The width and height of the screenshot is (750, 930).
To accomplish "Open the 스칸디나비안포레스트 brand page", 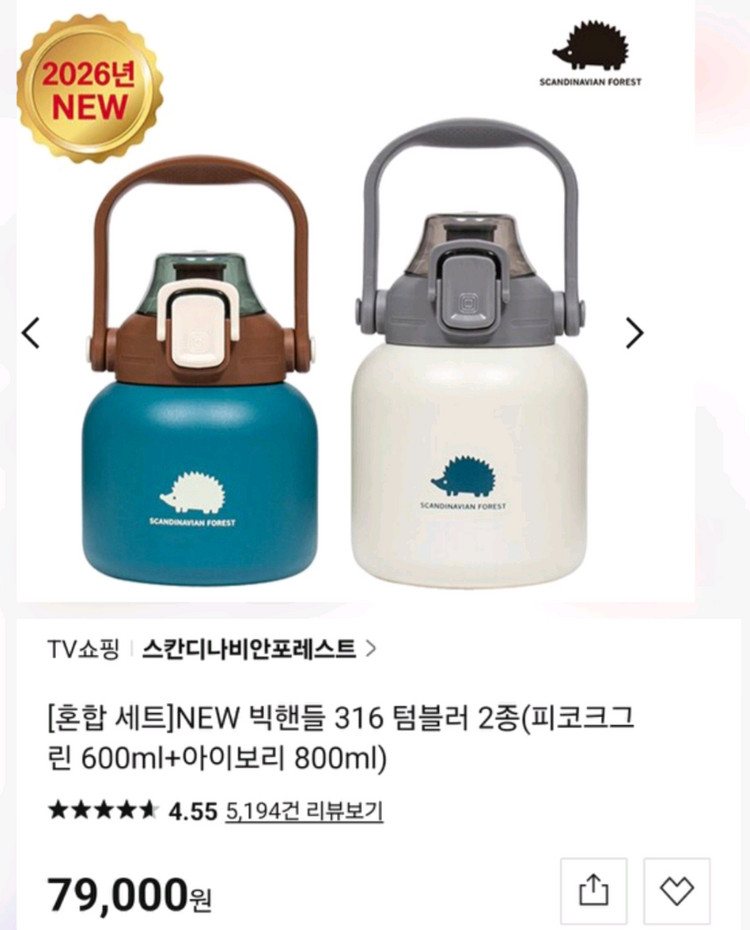I will pos(258,649).
